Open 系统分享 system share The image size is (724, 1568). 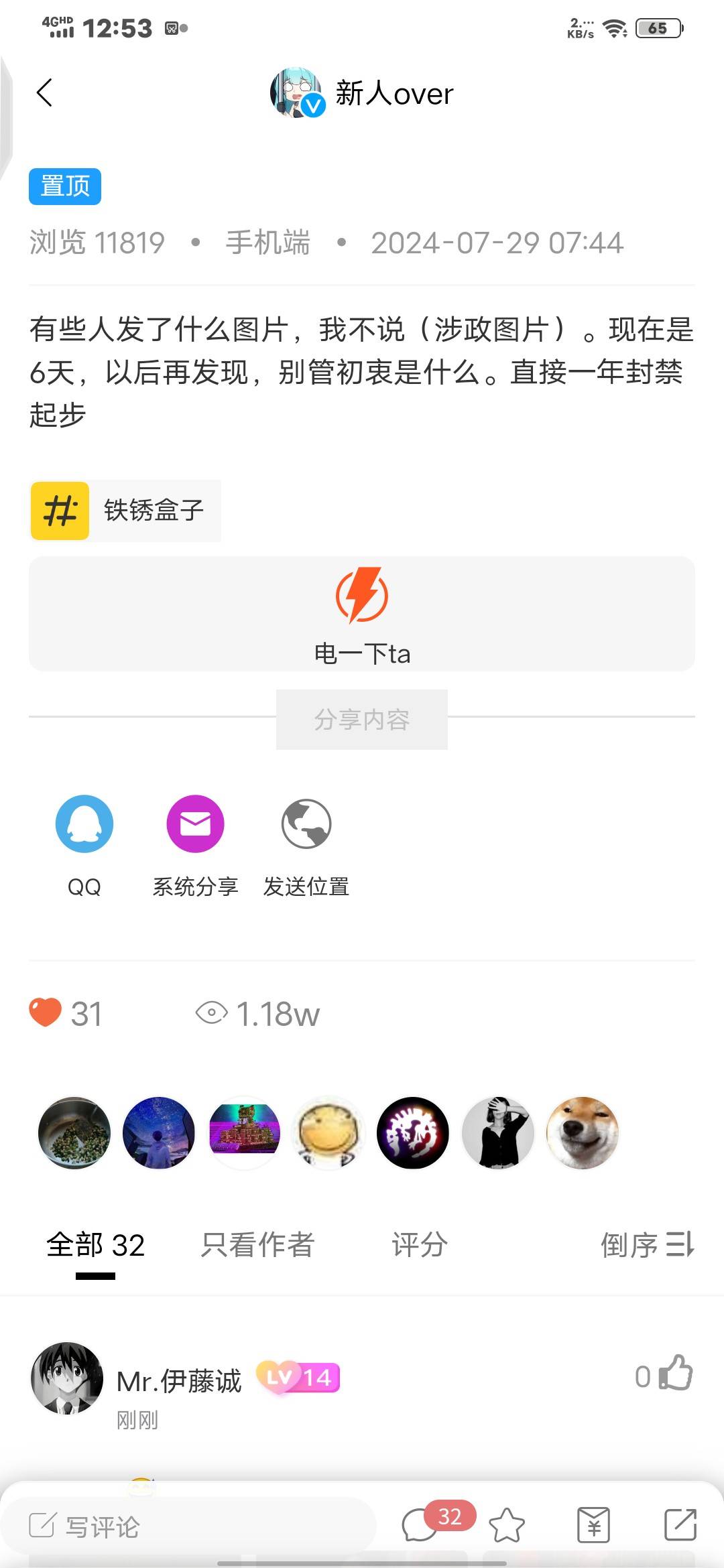(x=195, y=824)
